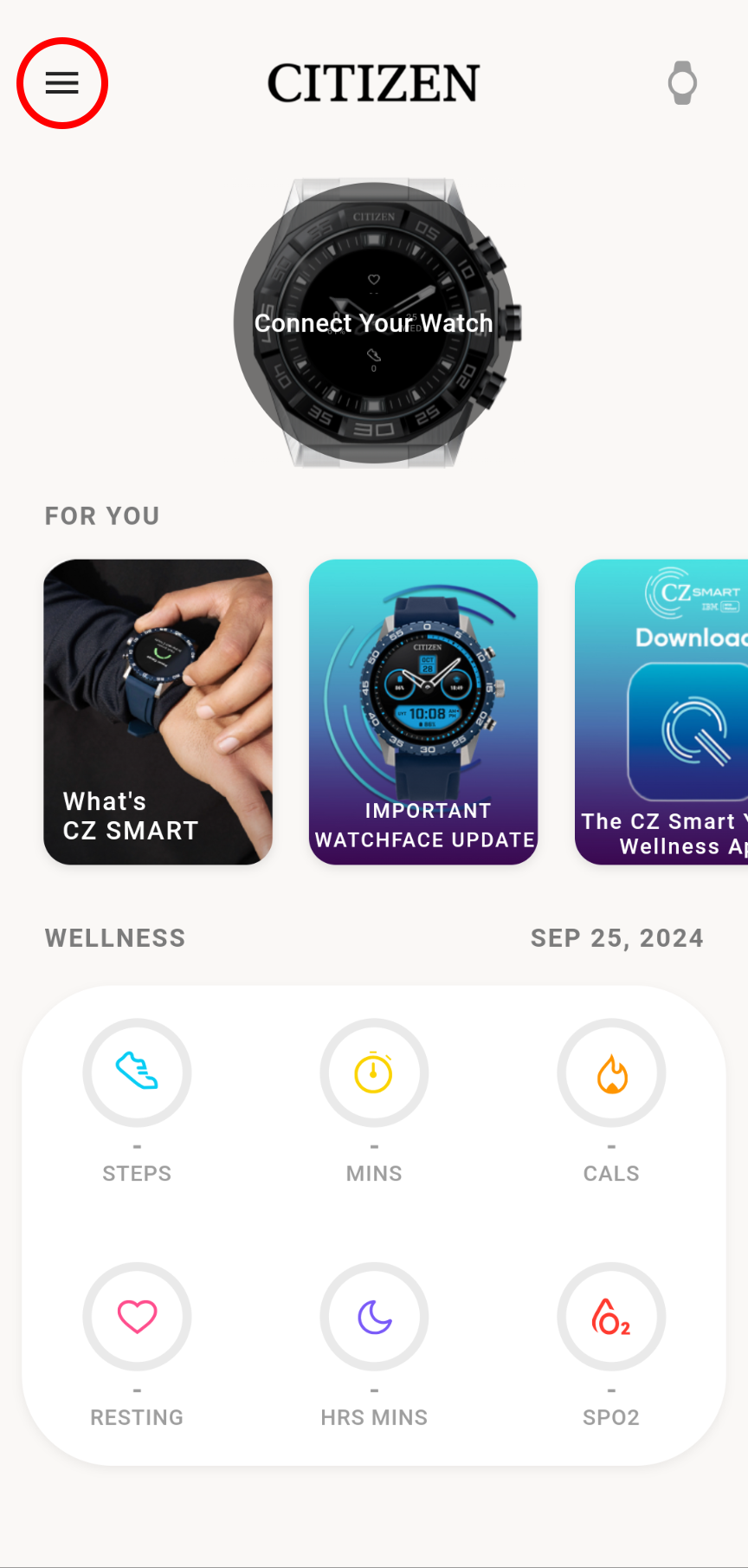Open the Steps wellness metric

coord(137,1073)
